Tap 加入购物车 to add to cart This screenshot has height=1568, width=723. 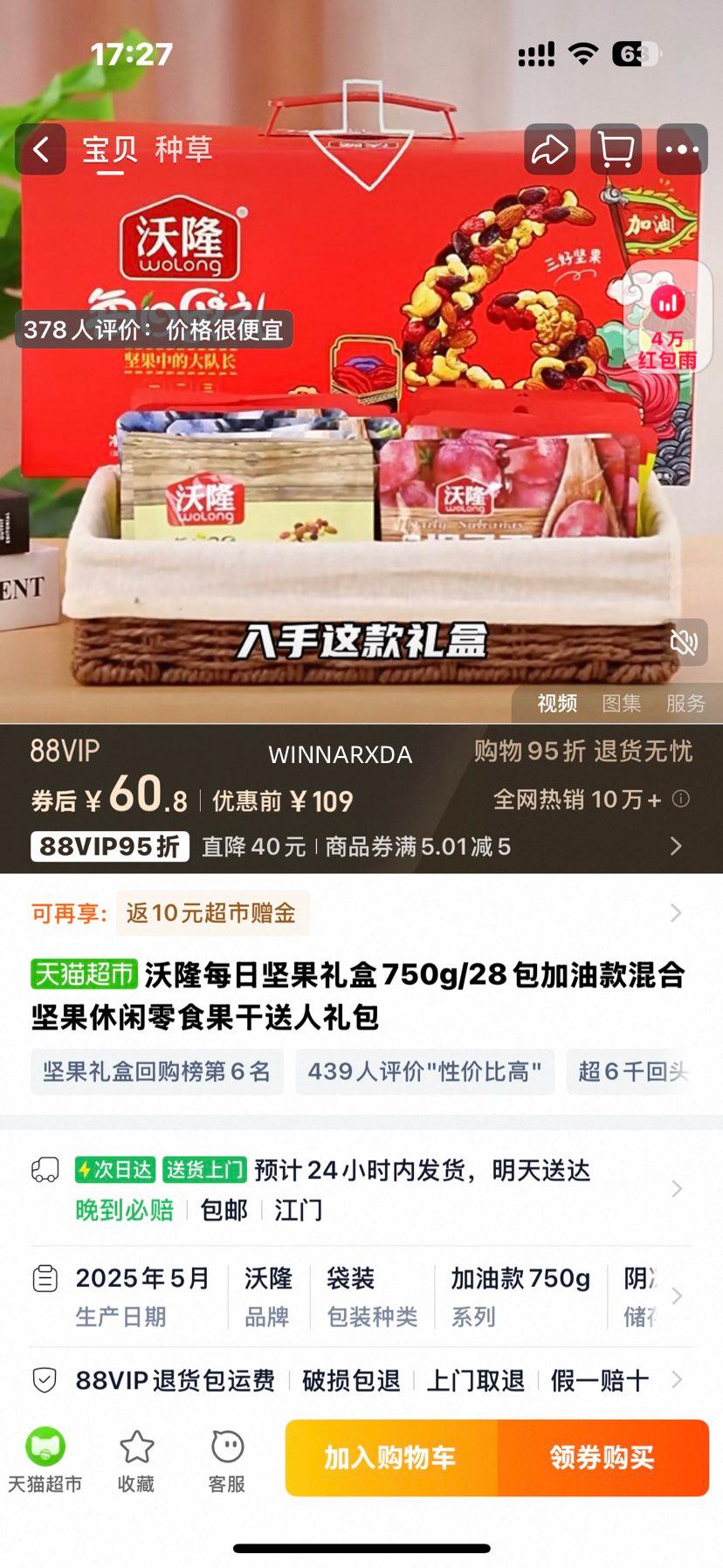point(390,1457)
